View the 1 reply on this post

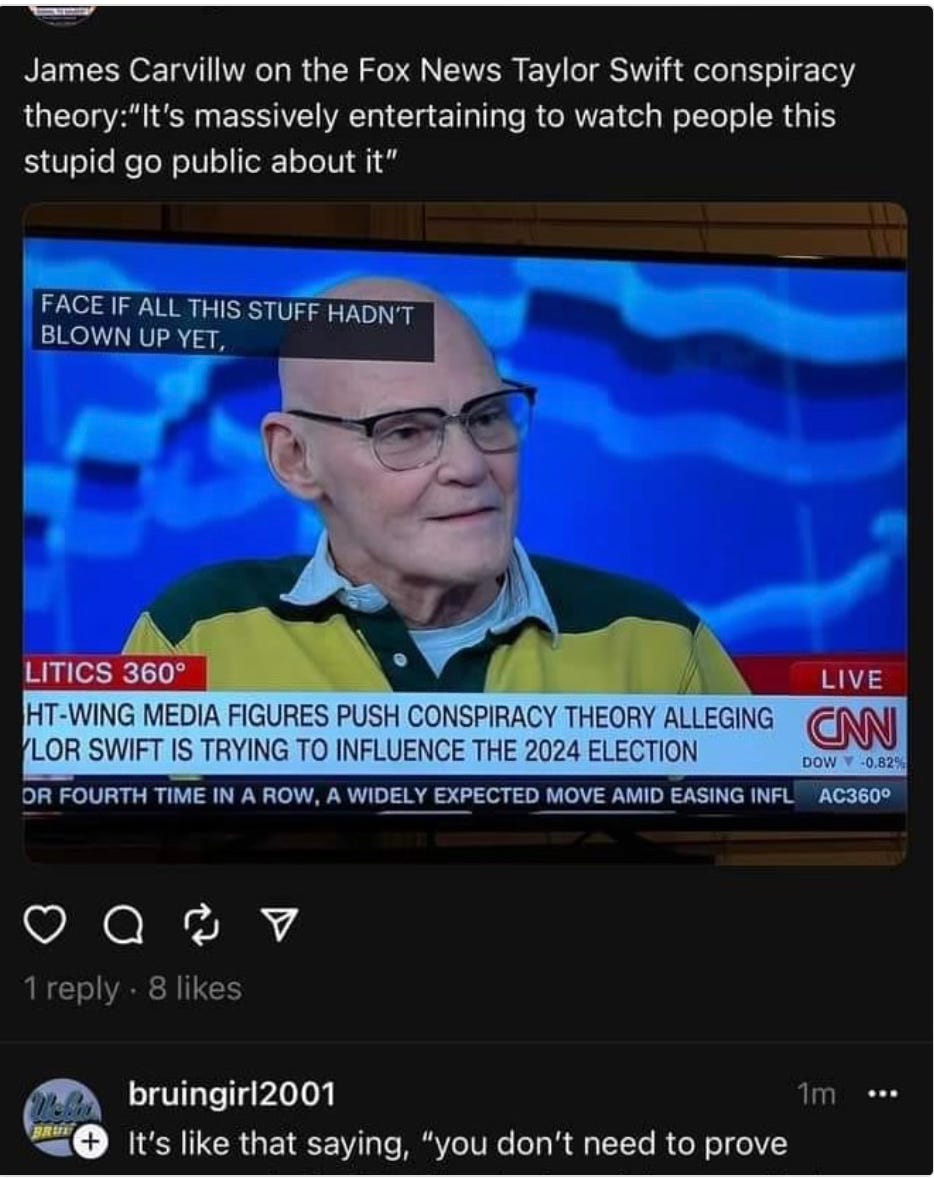(x=70, y=989)
